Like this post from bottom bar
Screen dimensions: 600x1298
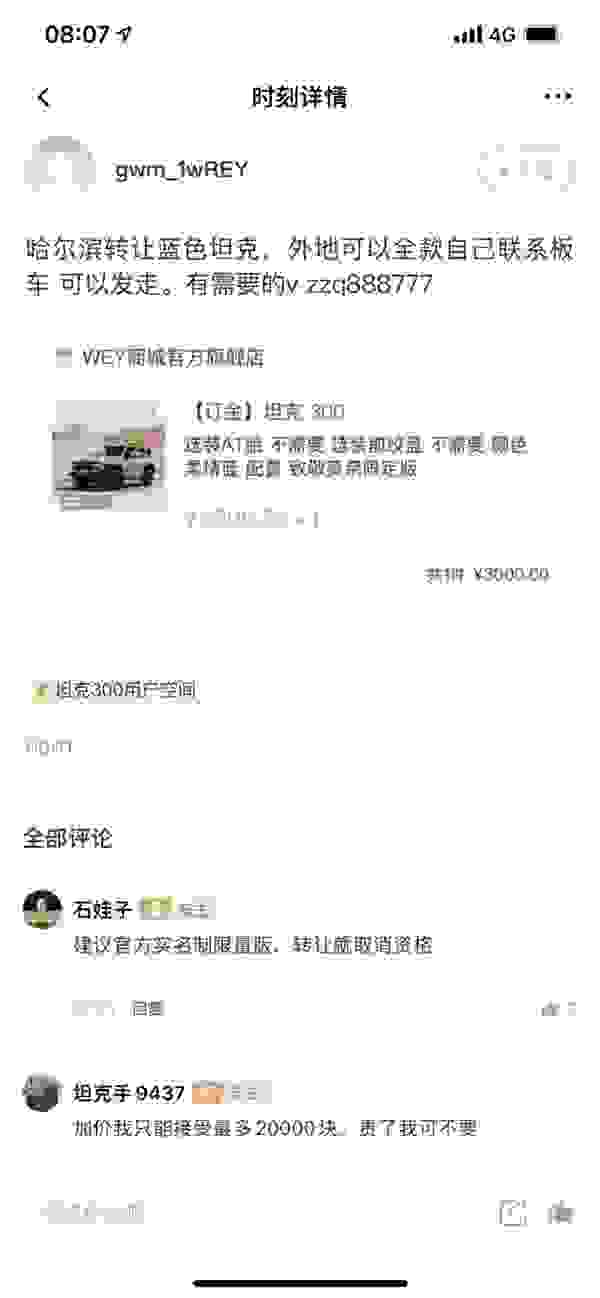click(560, 1213)
